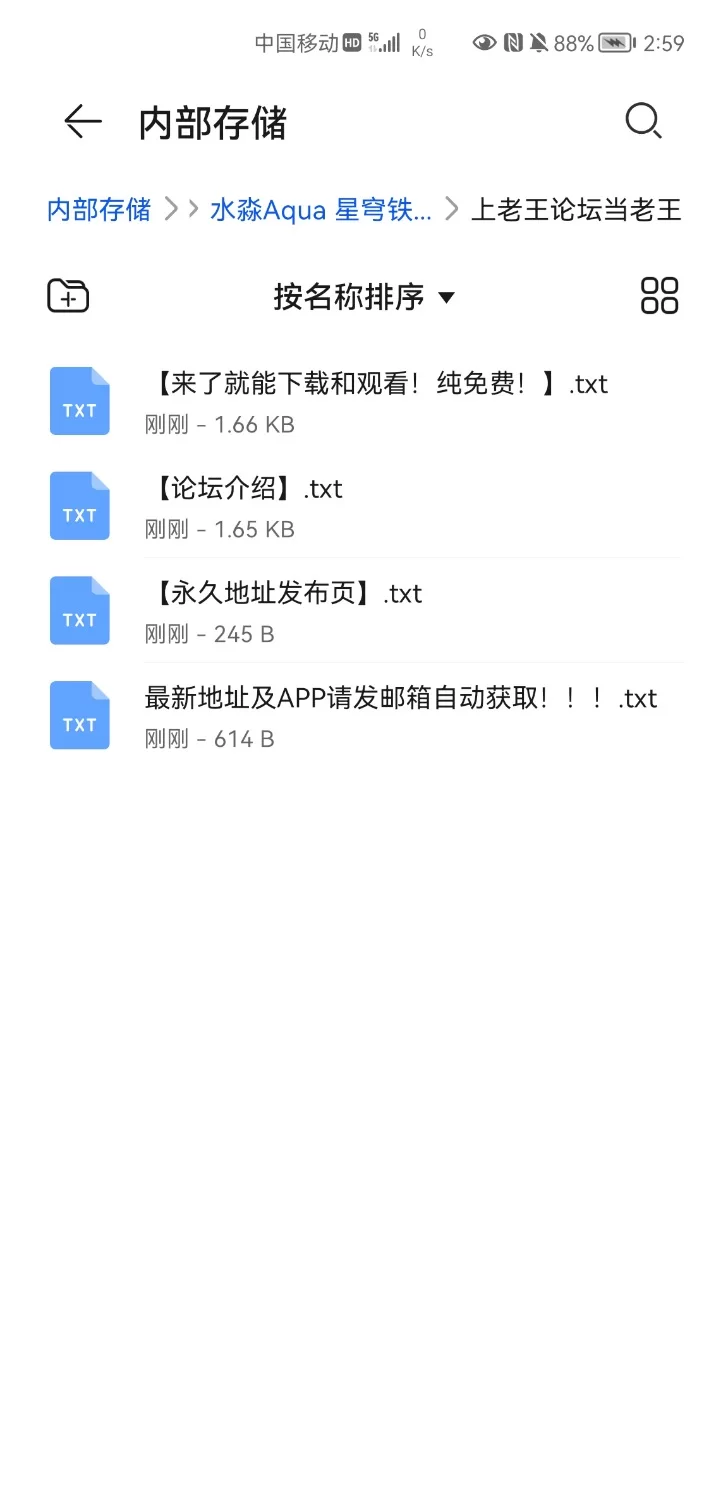
Task: Tap the TXT icon of 【永久地址发布页】.txt
Action: (79, 610)
